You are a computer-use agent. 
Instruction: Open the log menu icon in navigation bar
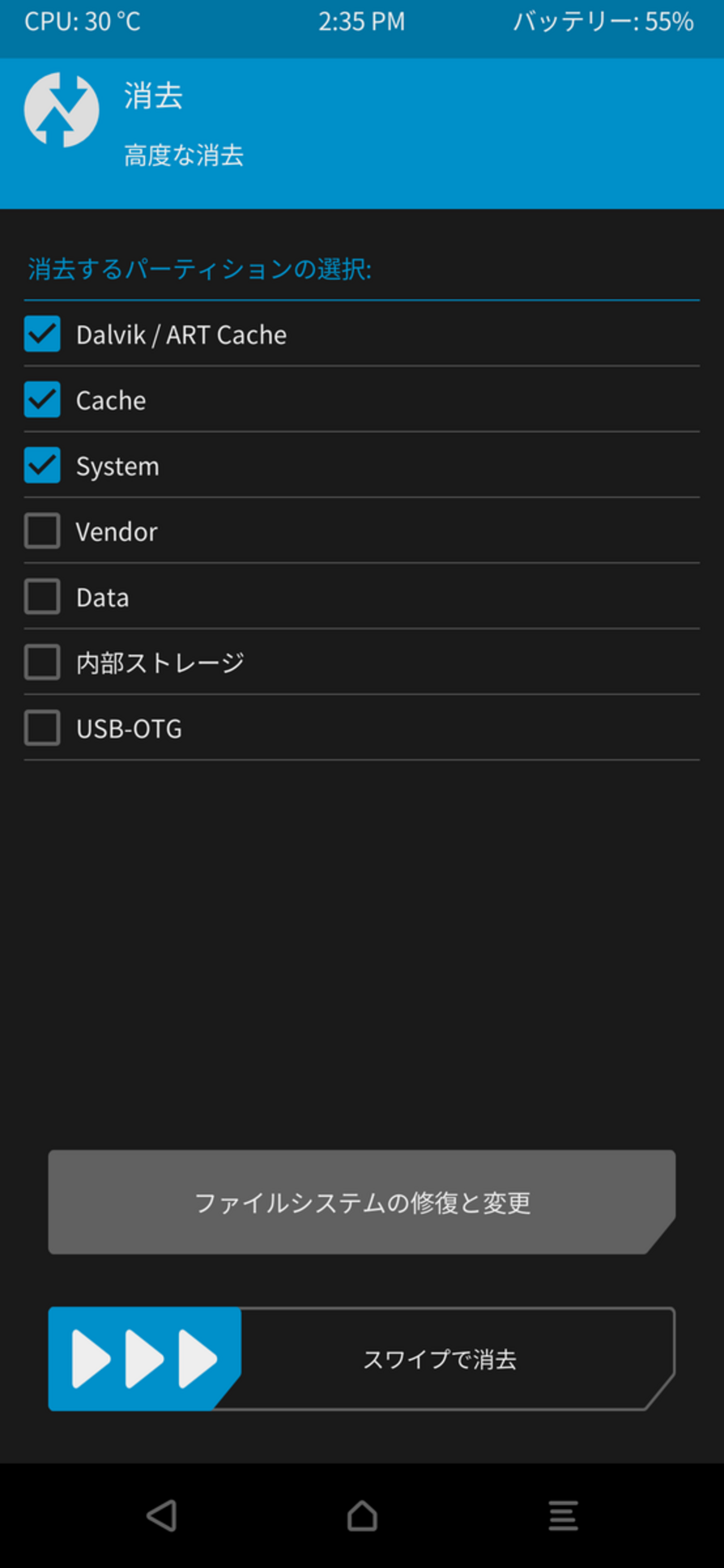click(x=562, y=1515)
